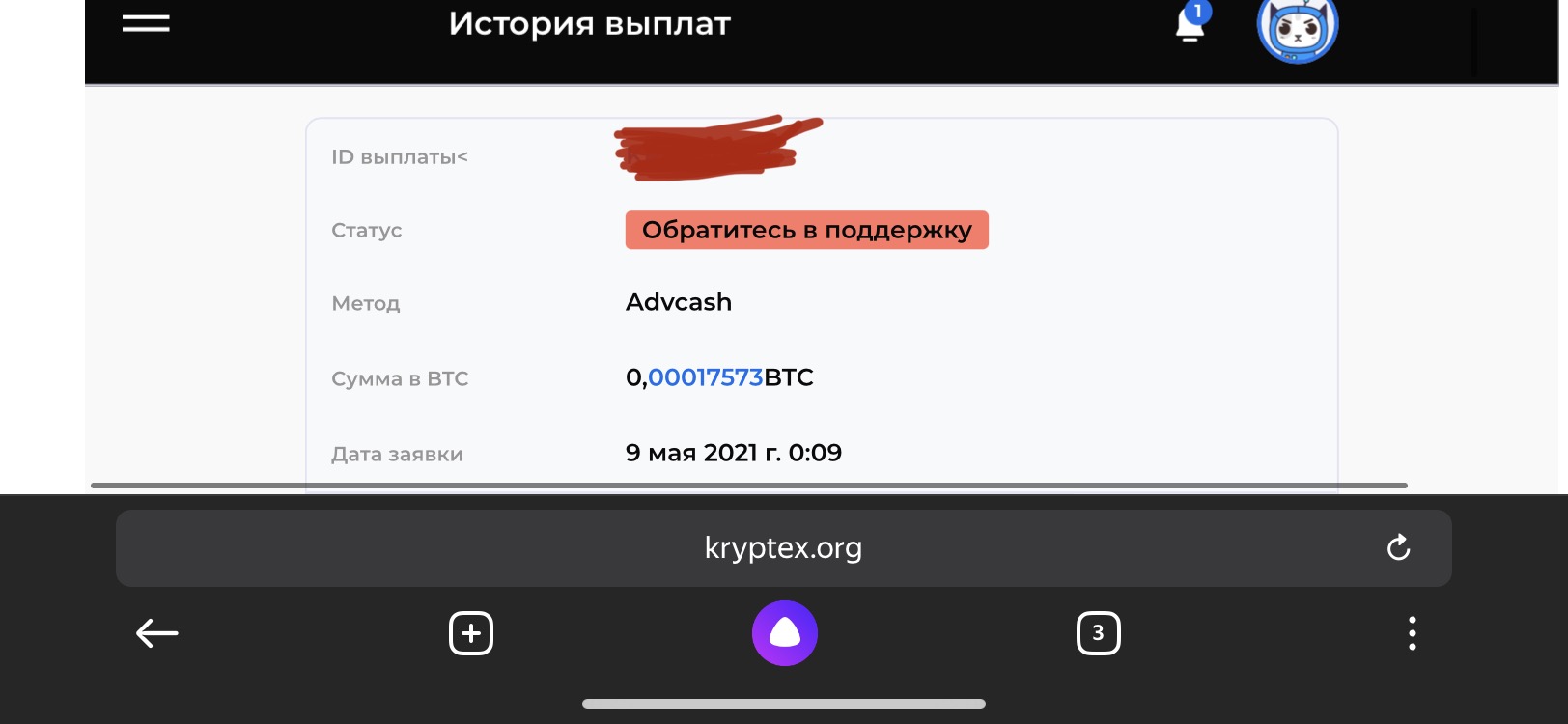
Task: Tap the kryptex.org address bar
Action: tap(782, 548)
